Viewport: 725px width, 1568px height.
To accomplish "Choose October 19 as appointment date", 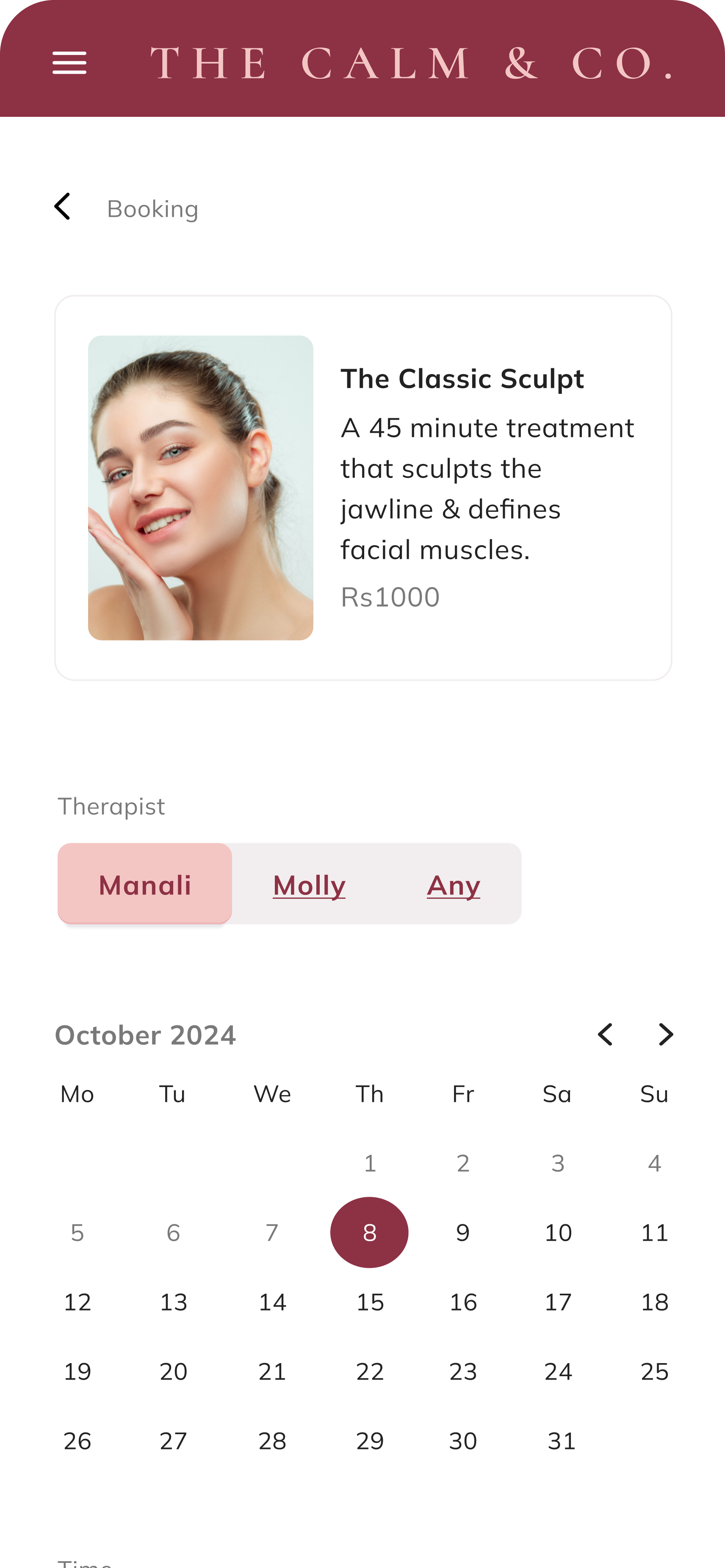I will point(77,1372).
